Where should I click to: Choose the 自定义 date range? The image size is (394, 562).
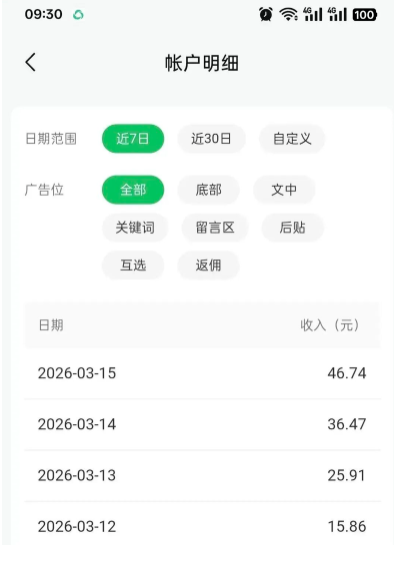292,139
